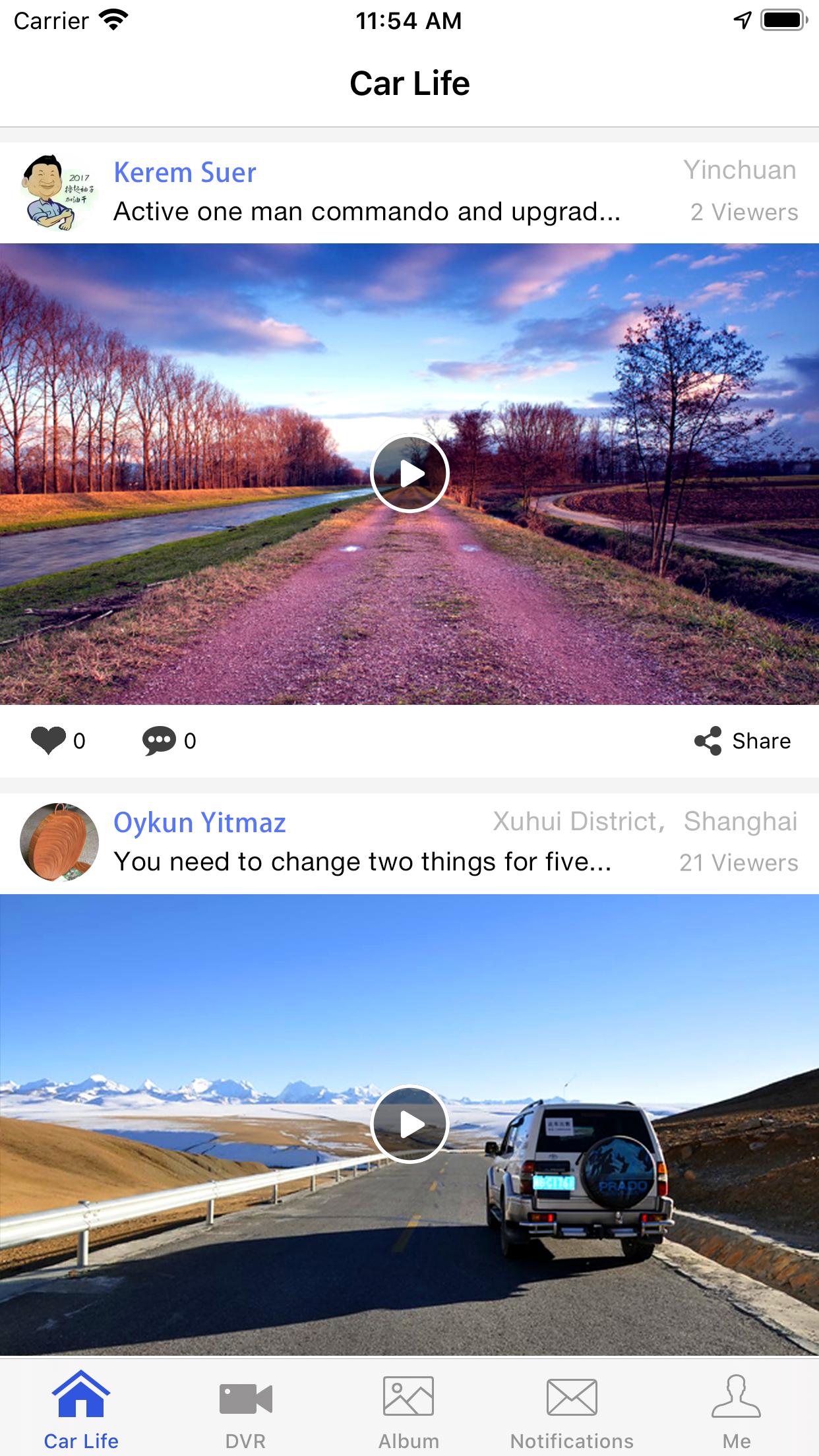Open the Album tab
This screenshot has width=819, height=1456.
(409, 1408)
